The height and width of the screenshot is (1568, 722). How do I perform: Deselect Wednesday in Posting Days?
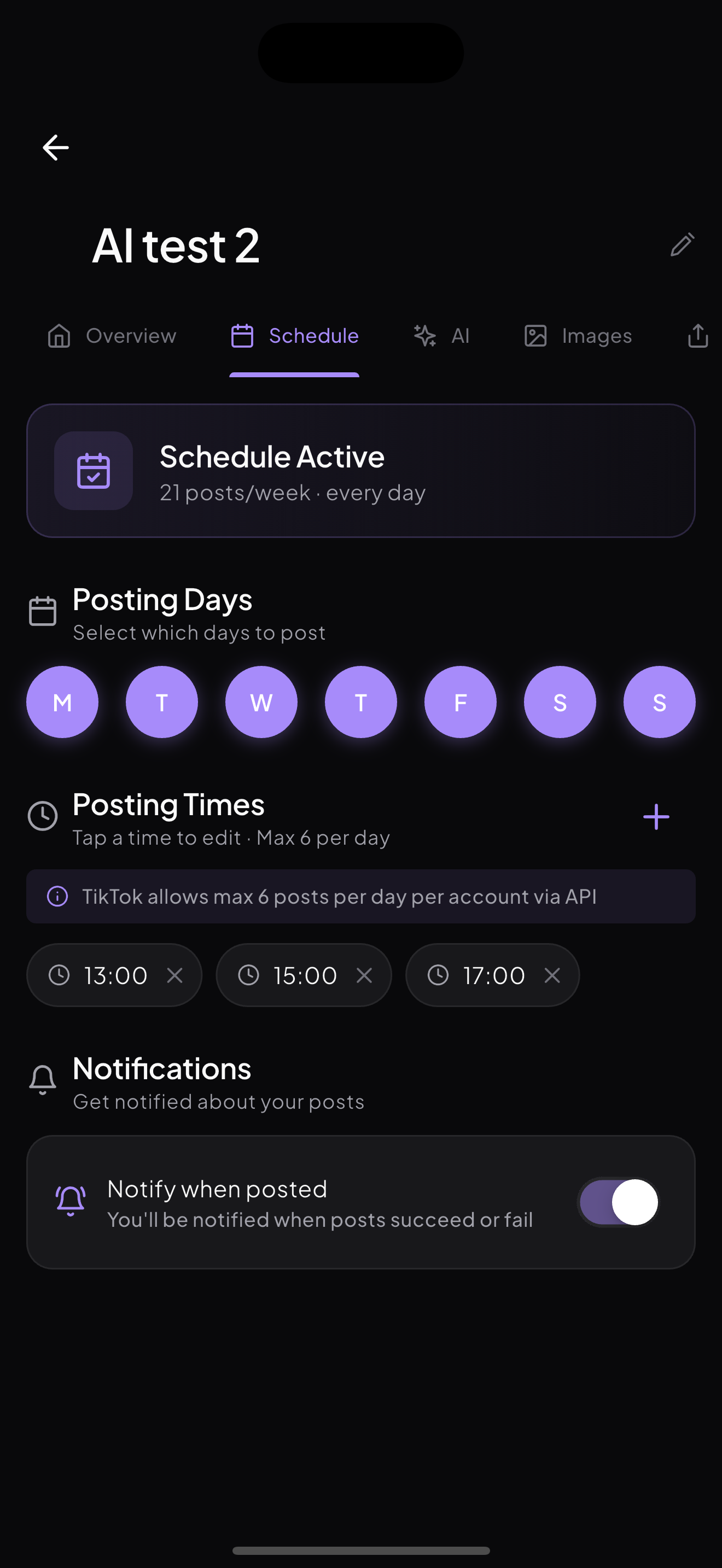261,701
